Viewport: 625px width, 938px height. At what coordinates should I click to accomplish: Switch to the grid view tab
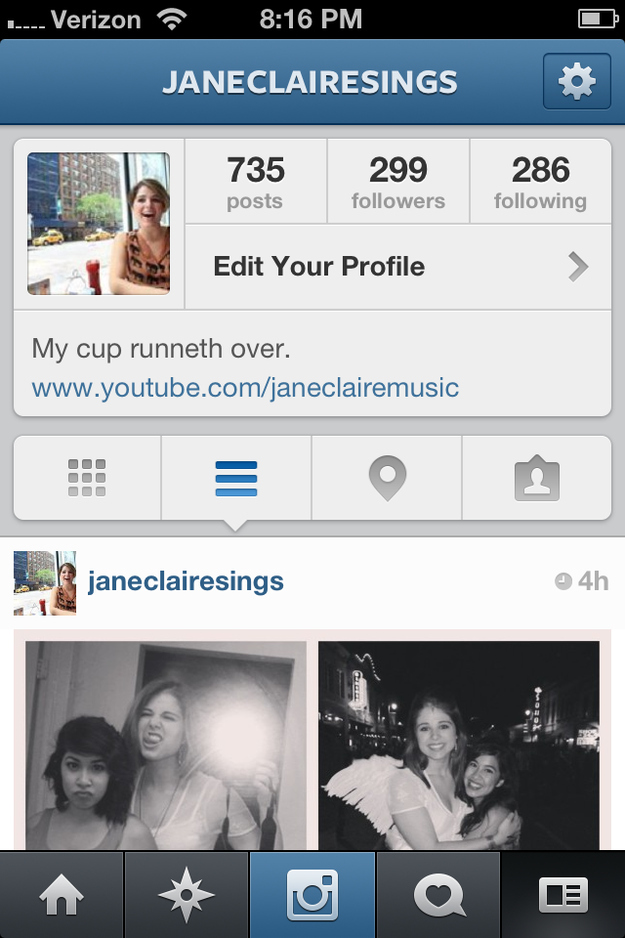[x=87, y=478]
